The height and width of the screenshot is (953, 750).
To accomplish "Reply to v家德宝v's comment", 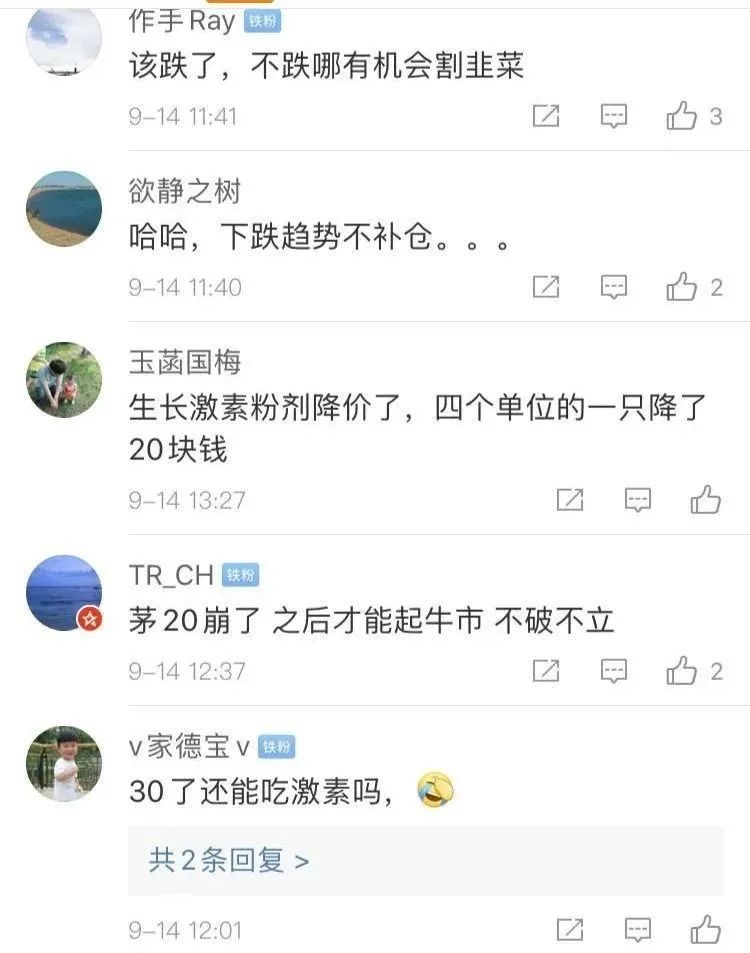I will pos(638,930).
